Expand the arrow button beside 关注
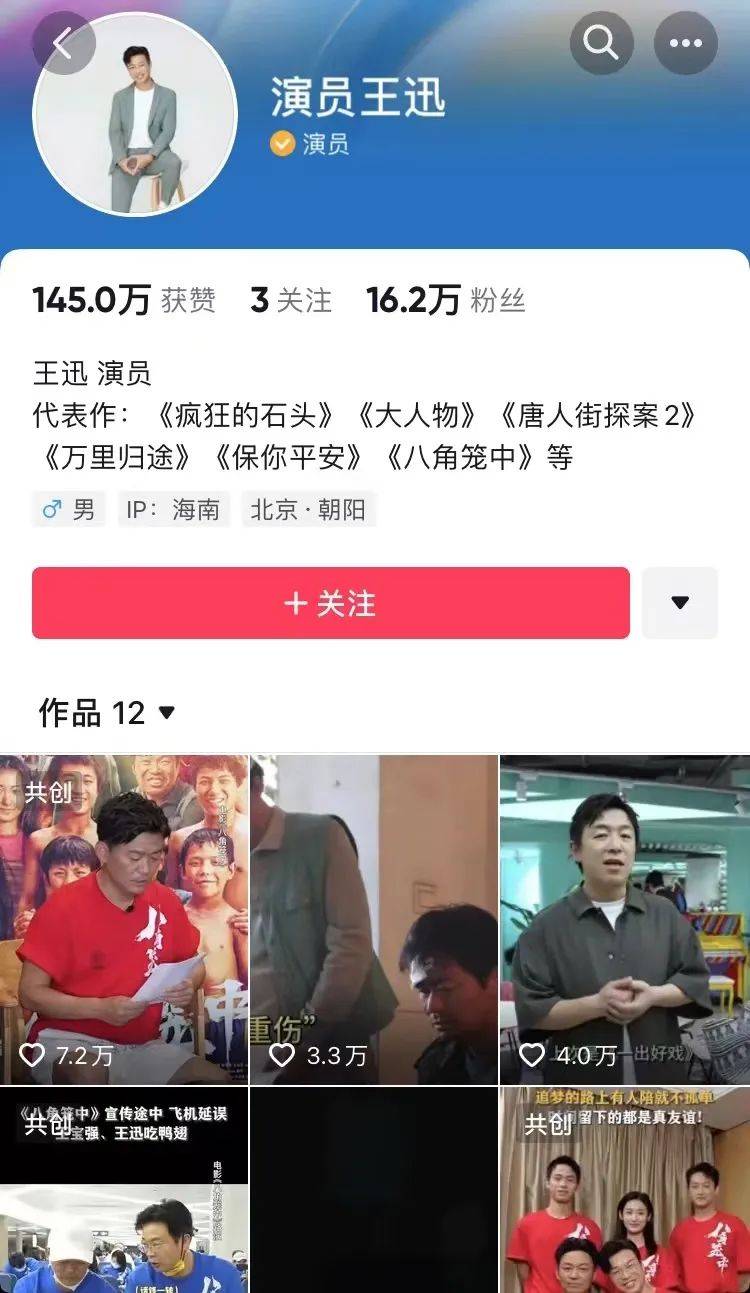The width and height of the screenshot is (750, 1293). pos(680,603)
